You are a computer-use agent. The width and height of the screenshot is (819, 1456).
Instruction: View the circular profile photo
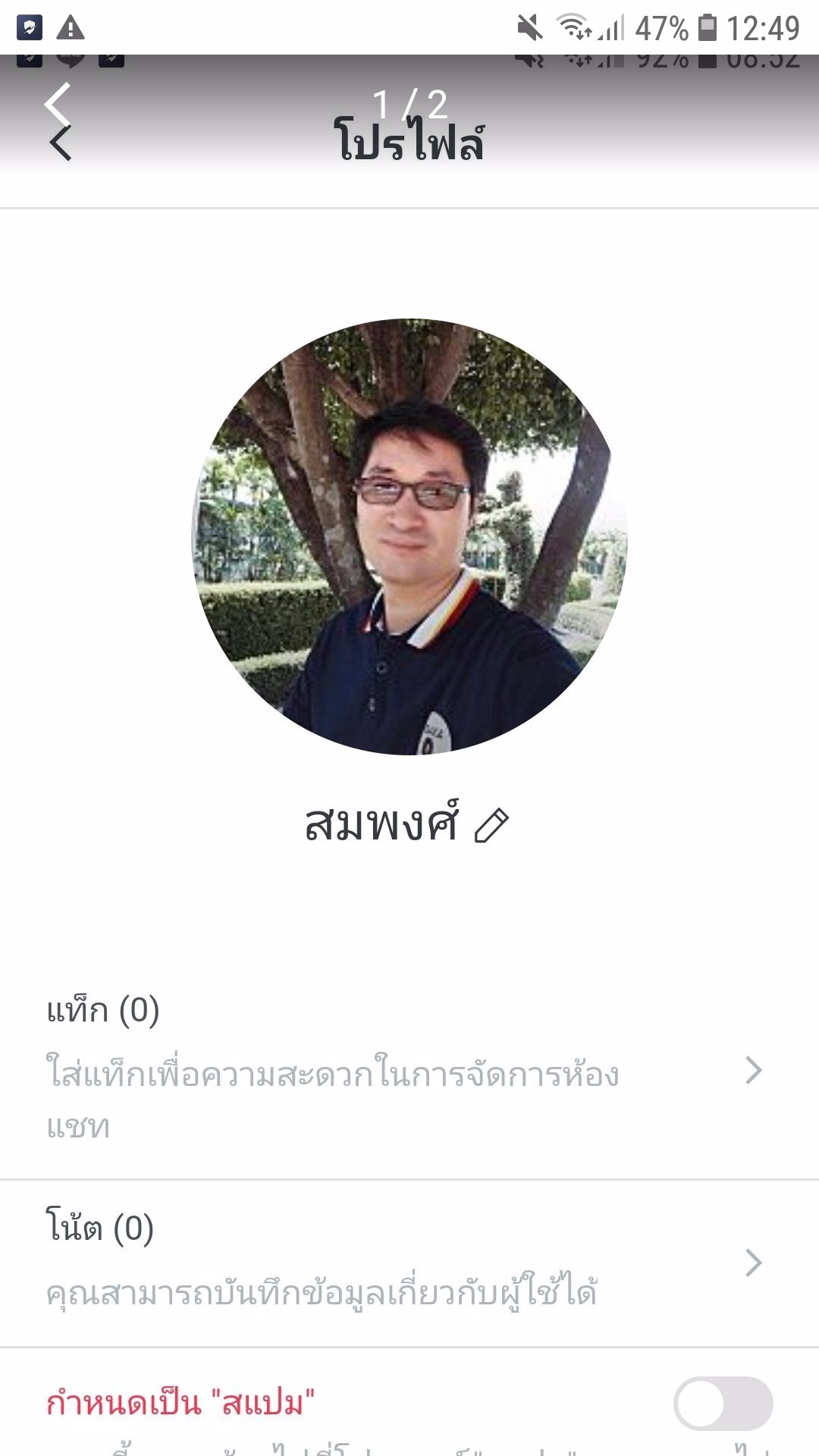tap(409, 537)
